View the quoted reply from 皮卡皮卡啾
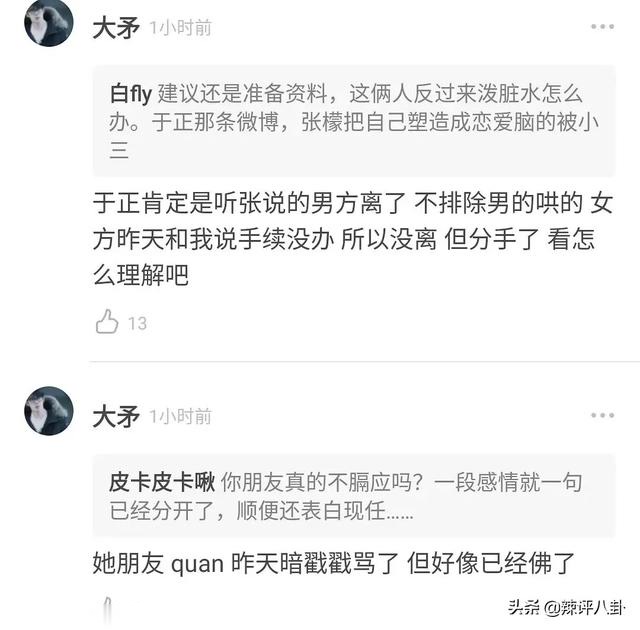640x630 pixels. click(353, 495)
